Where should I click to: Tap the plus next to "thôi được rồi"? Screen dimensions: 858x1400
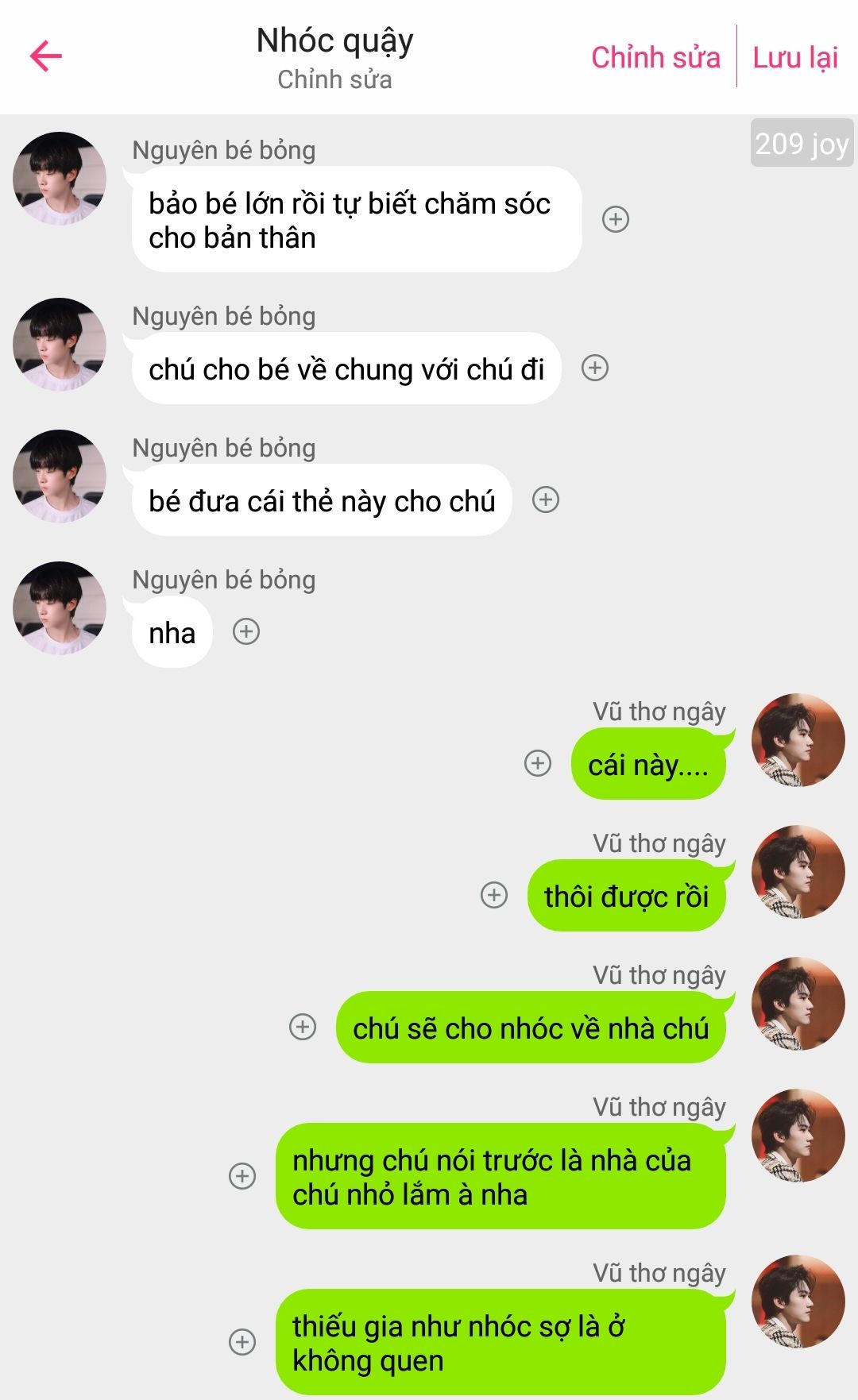(x=494, y=895)
